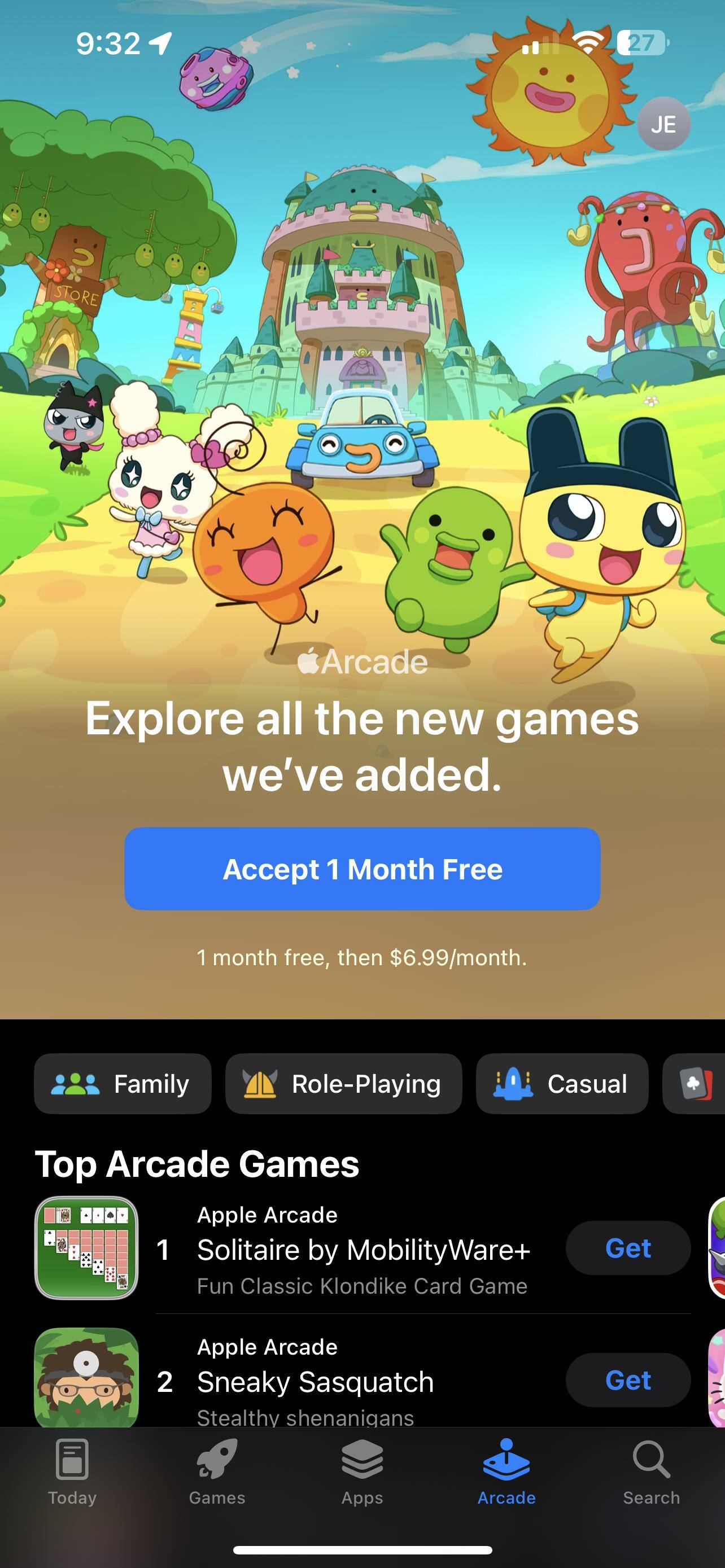Get Sneaky Sasquatch
The width and height of the screenshot is (725, 1568).
628,1380
